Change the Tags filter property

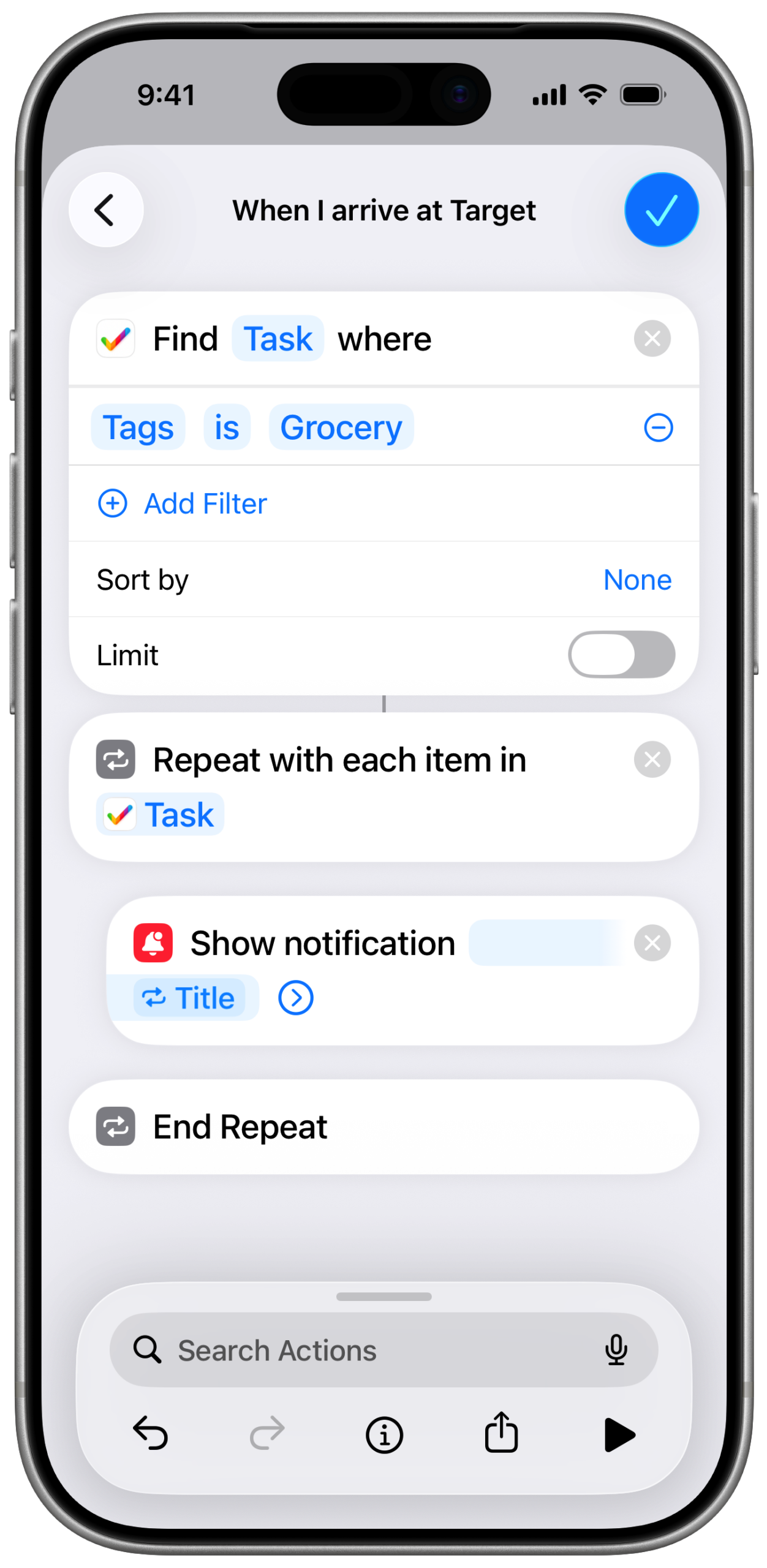[138, 428]
